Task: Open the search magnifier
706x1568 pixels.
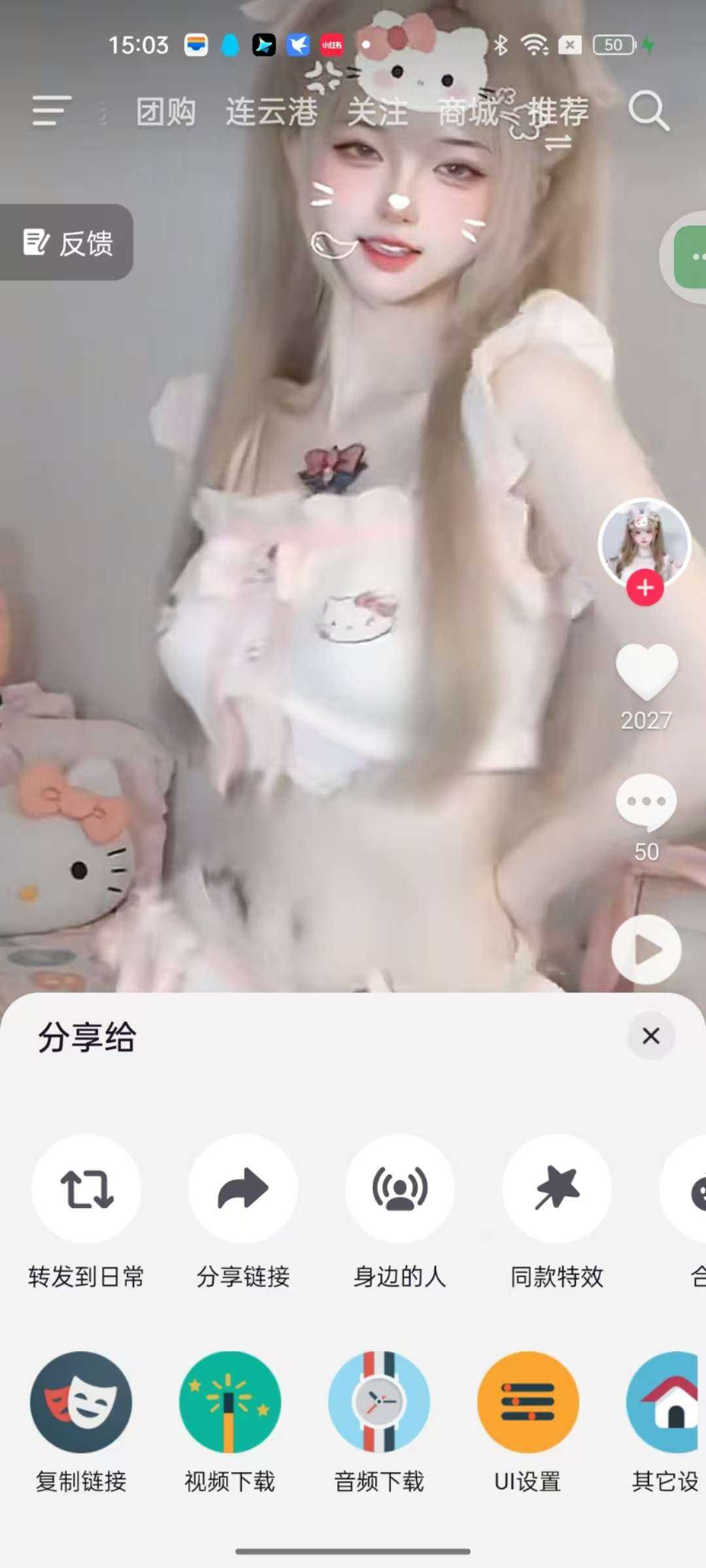Action: click(x=648, y=111)
